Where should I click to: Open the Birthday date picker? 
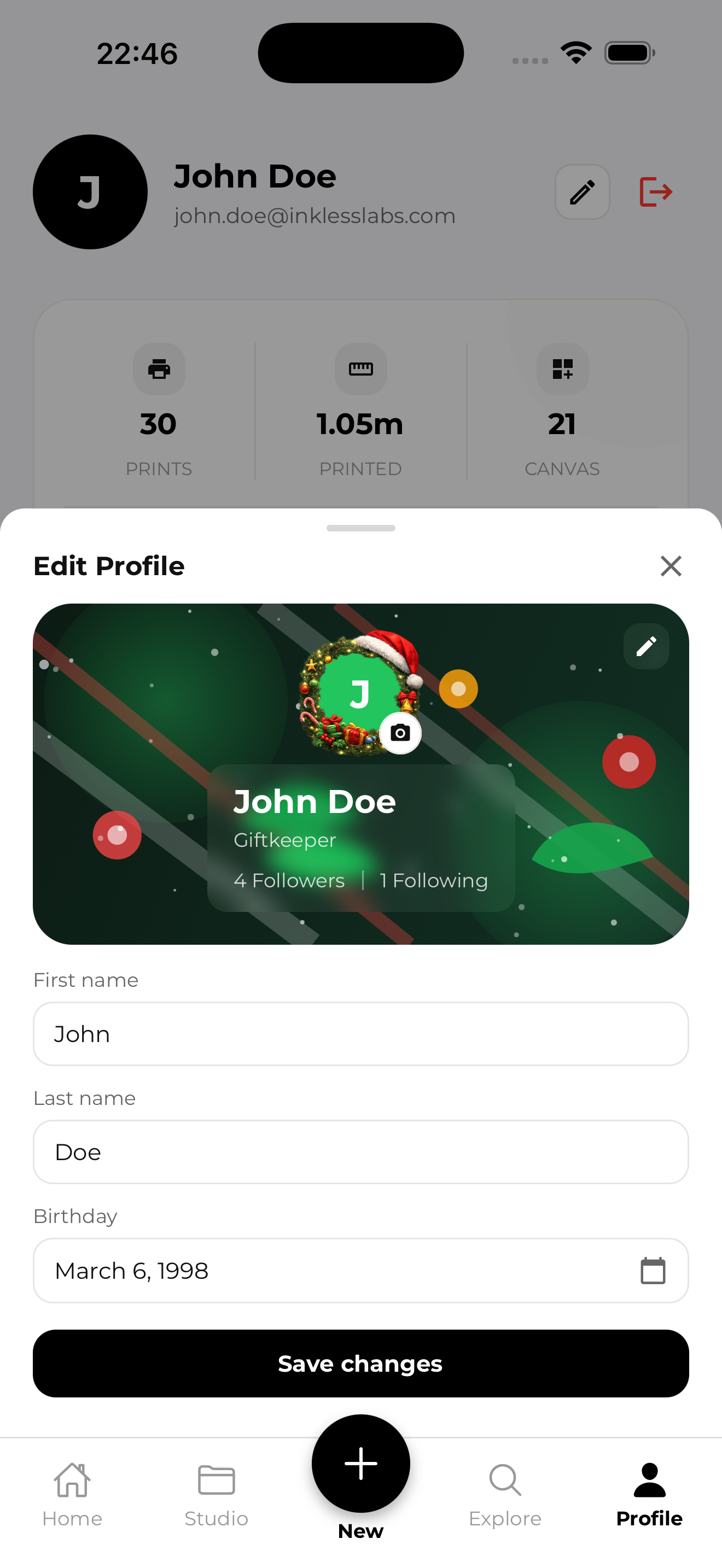click(x=653, y=1271)
